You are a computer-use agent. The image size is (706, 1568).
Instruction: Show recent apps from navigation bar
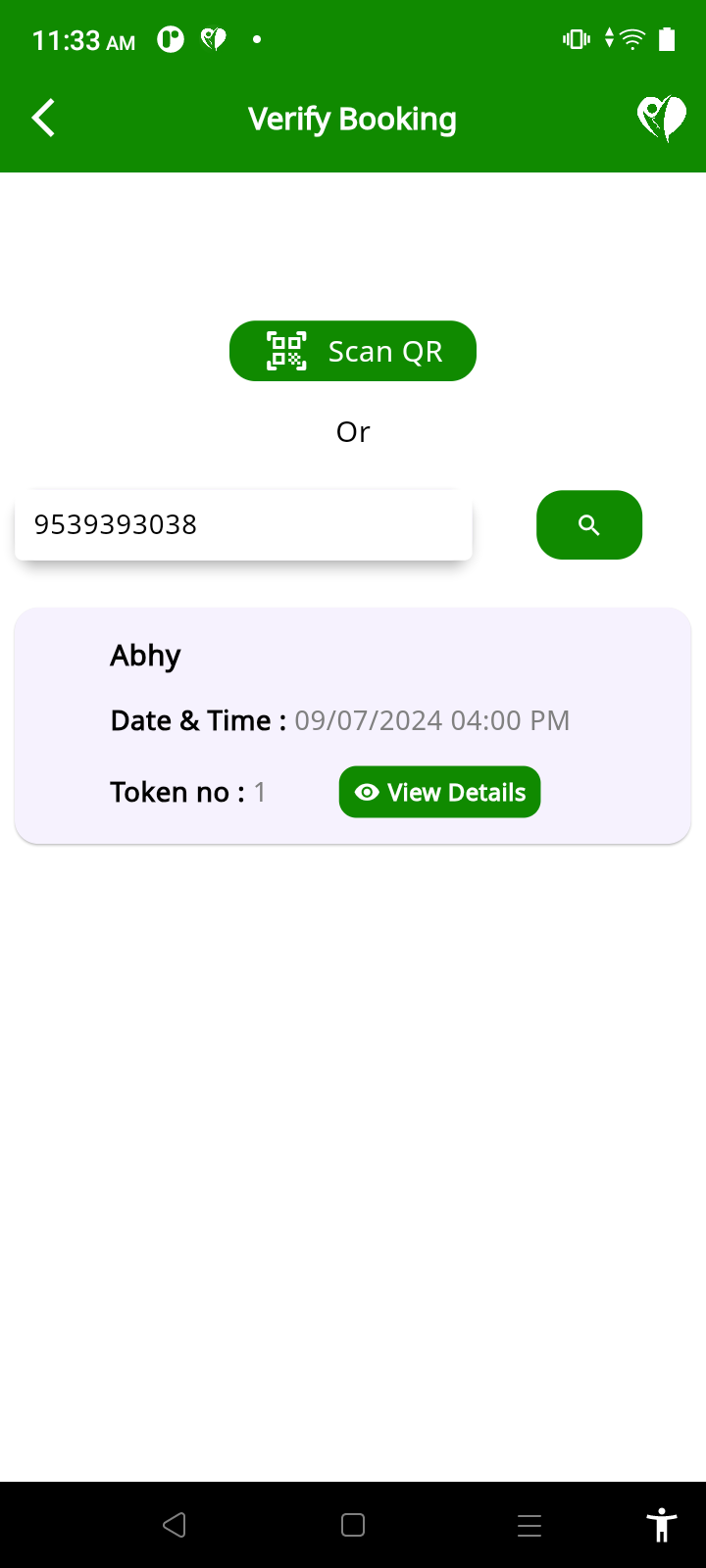click(529, 1525)
